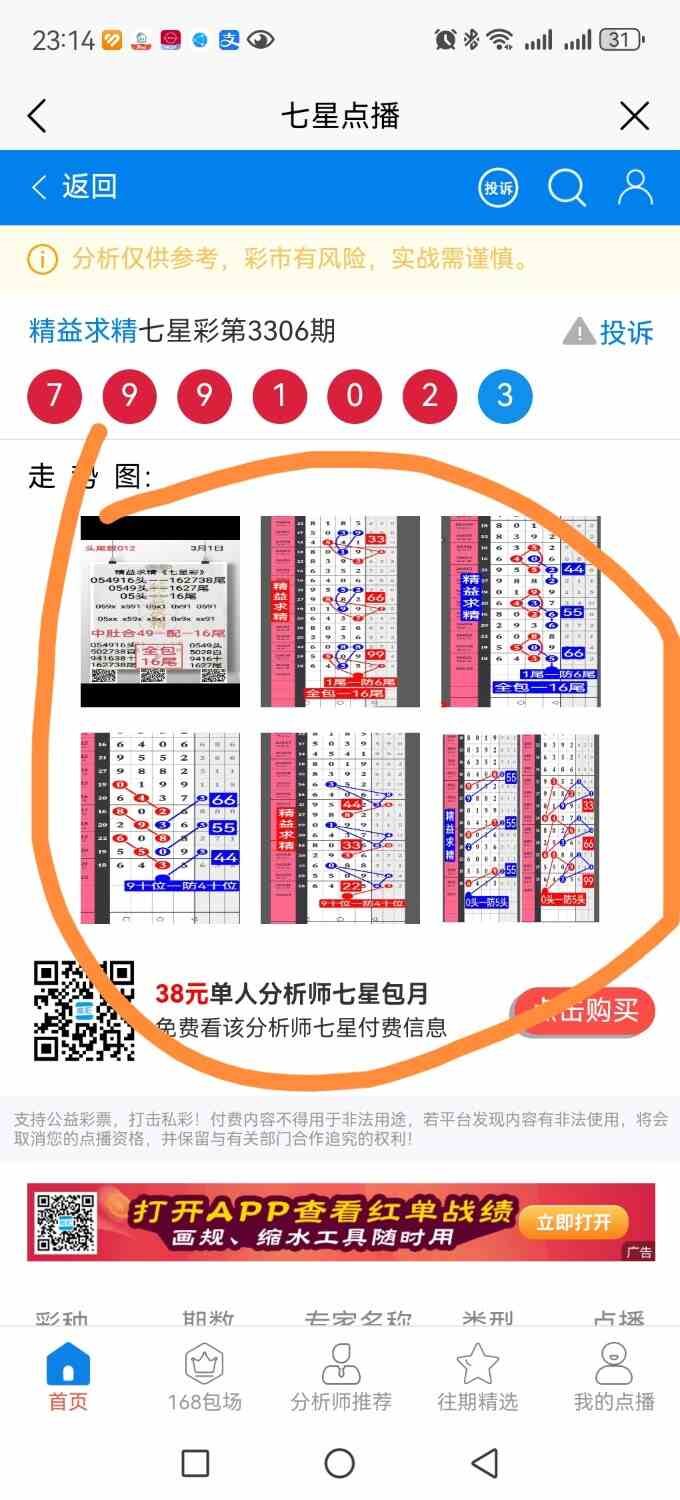This screenshot has height=1500, width=680.
Task: Open the user profile icon
Action: [x=635, y=187]
